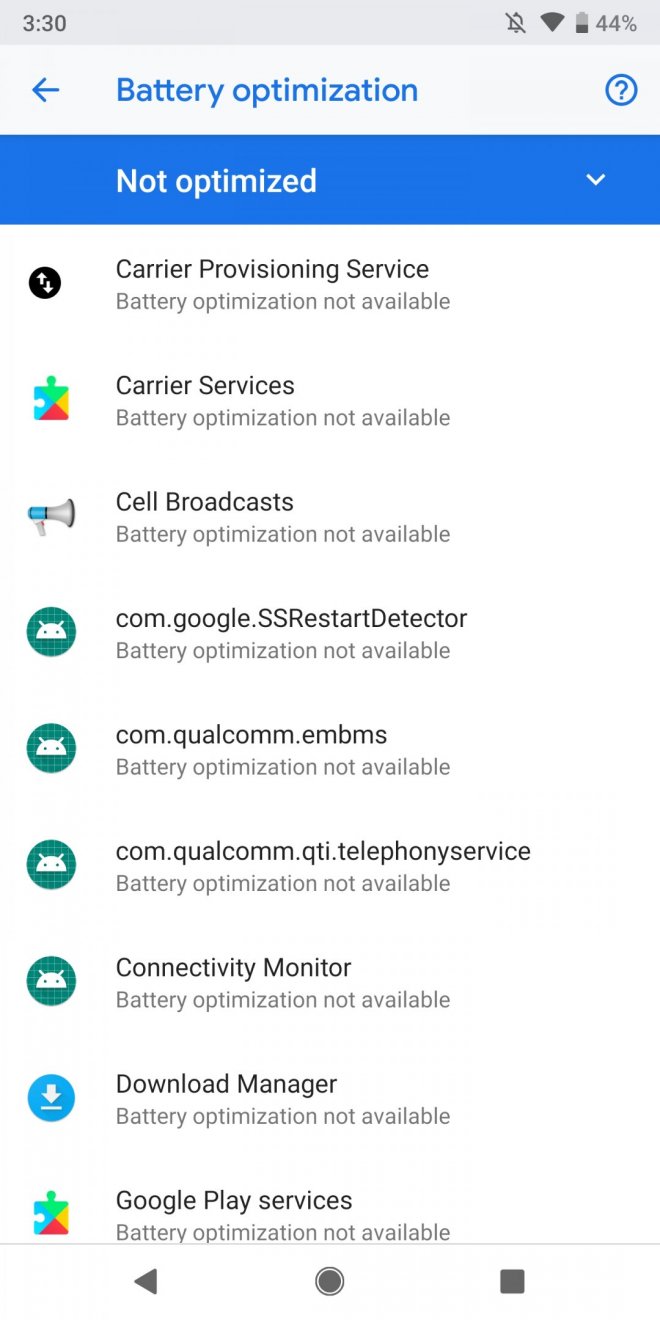
Task: Open recent apps with square button
Action: coord(512,1281)
